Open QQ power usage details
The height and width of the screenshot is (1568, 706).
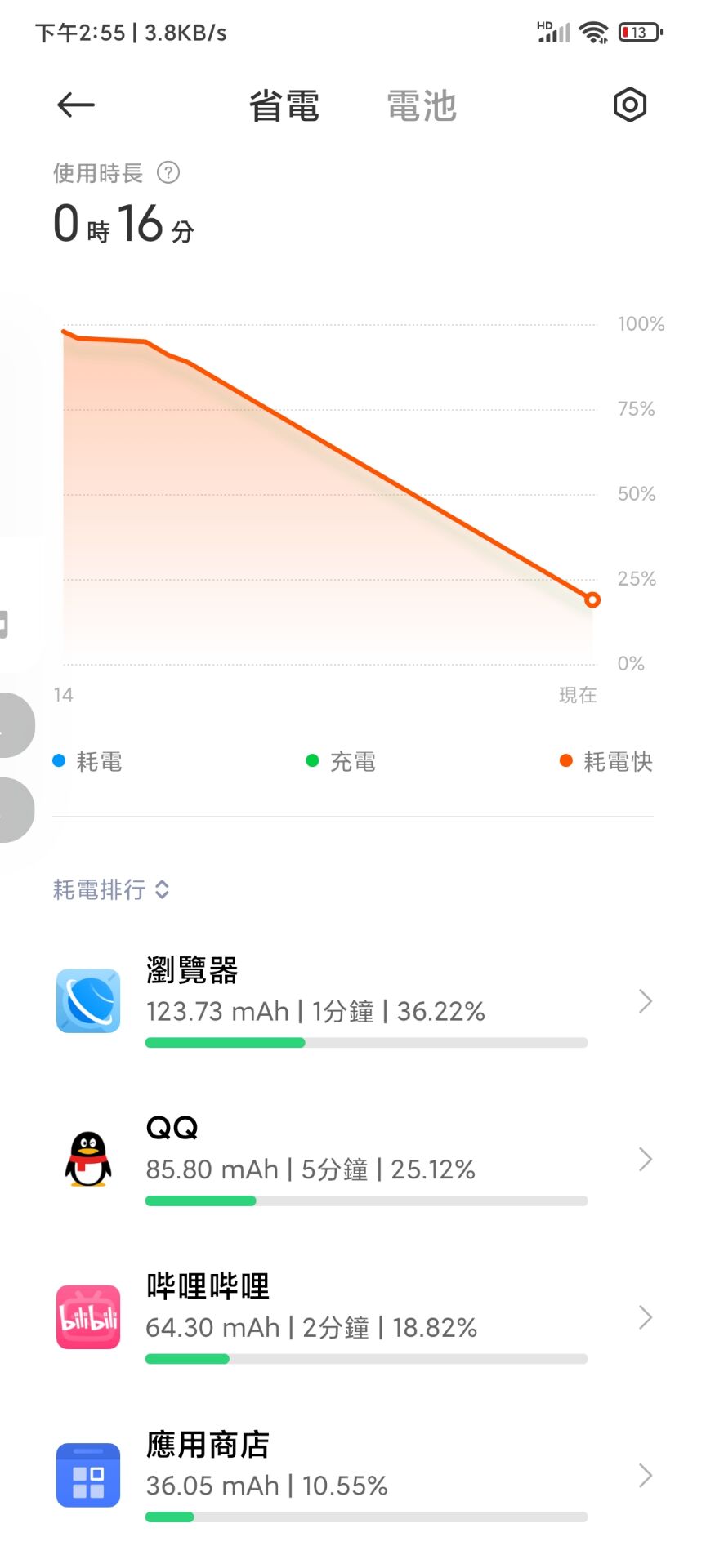point(353,1160)
